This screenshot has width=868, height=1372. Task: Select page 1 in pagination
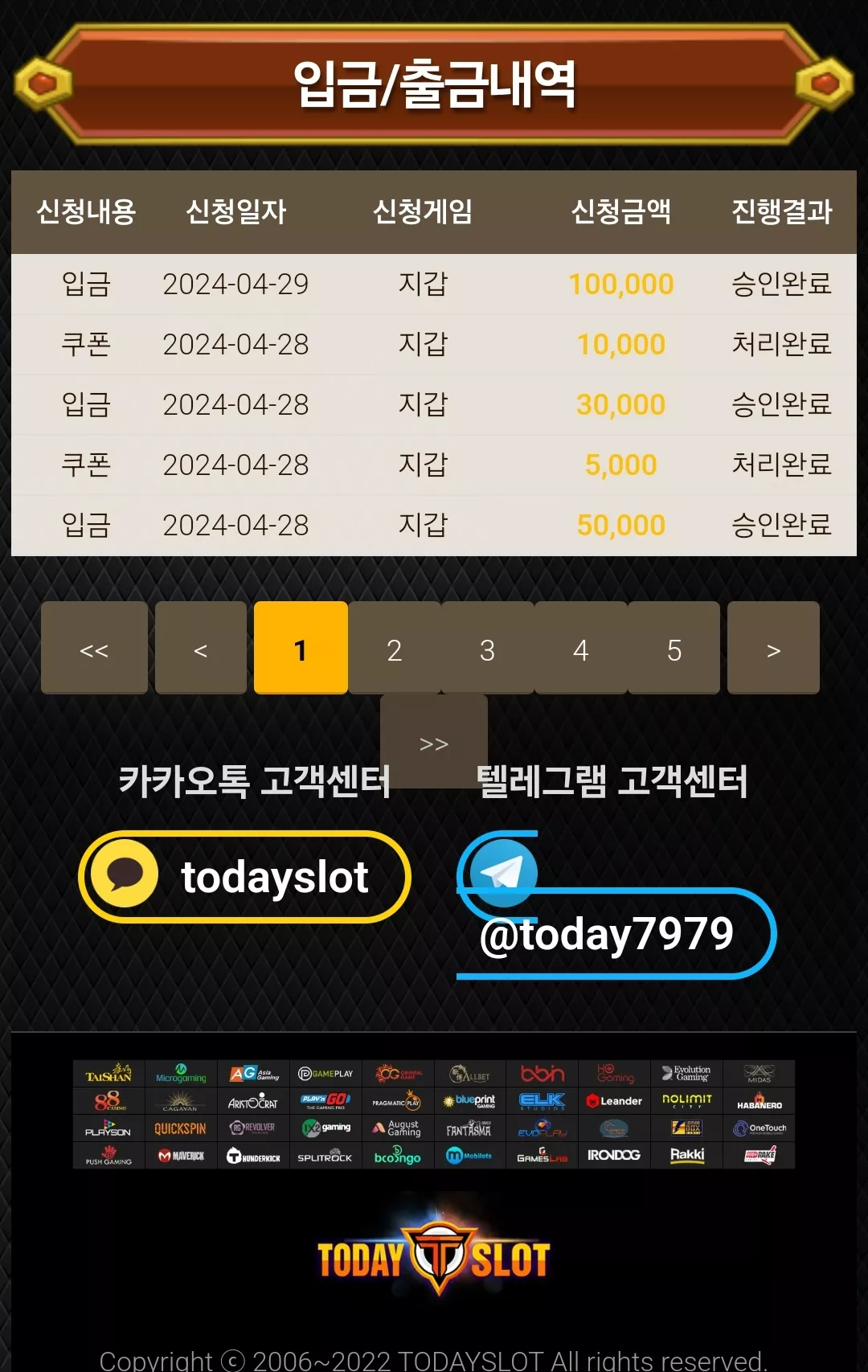click(301, 648)
